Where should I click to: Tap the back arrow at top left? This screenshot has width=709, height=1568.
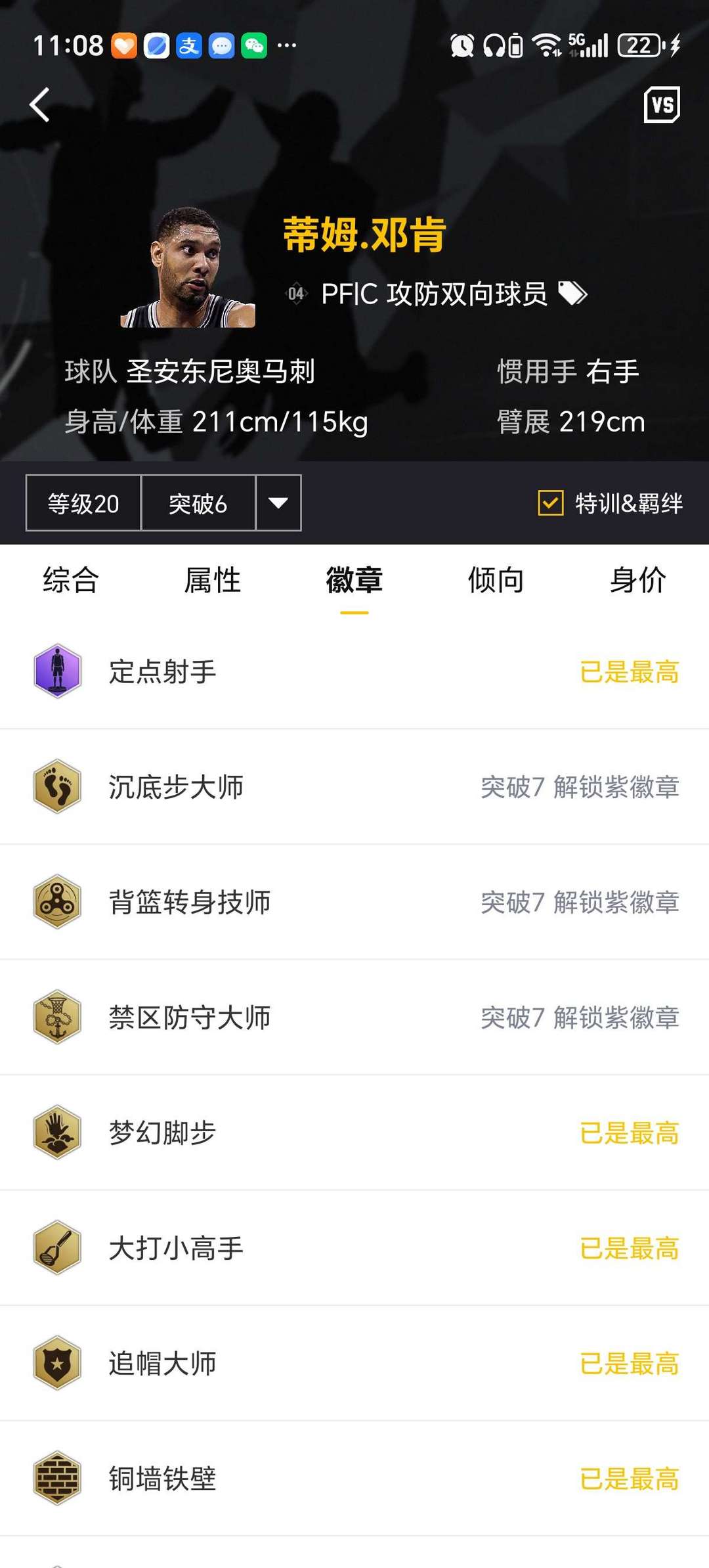point(39,105)
